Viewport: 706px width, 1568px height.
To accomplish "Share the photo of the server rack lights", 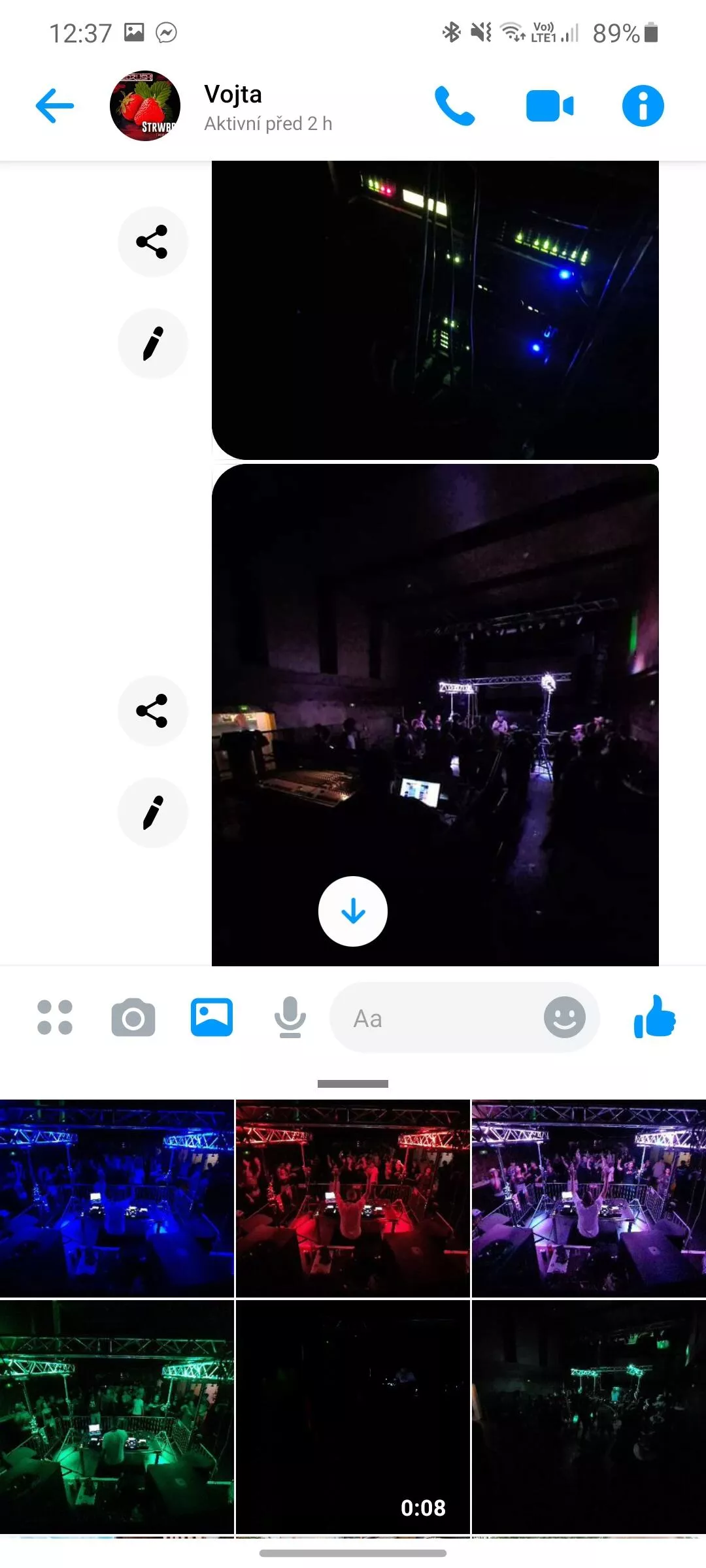I will (152, 242).
